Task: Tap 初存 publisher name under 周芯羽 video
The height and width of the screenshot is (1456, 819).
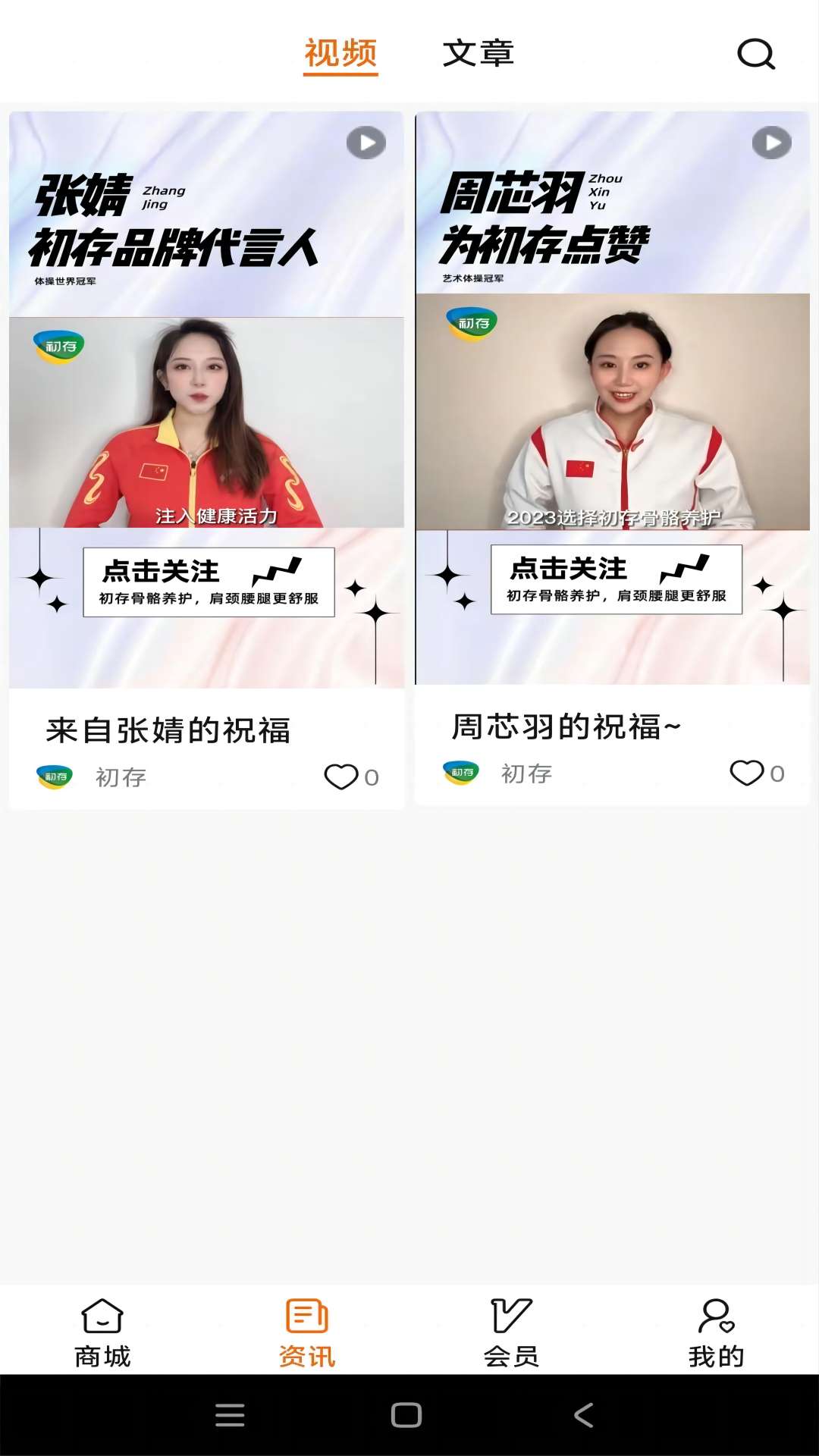Action: tap(525, 773)
